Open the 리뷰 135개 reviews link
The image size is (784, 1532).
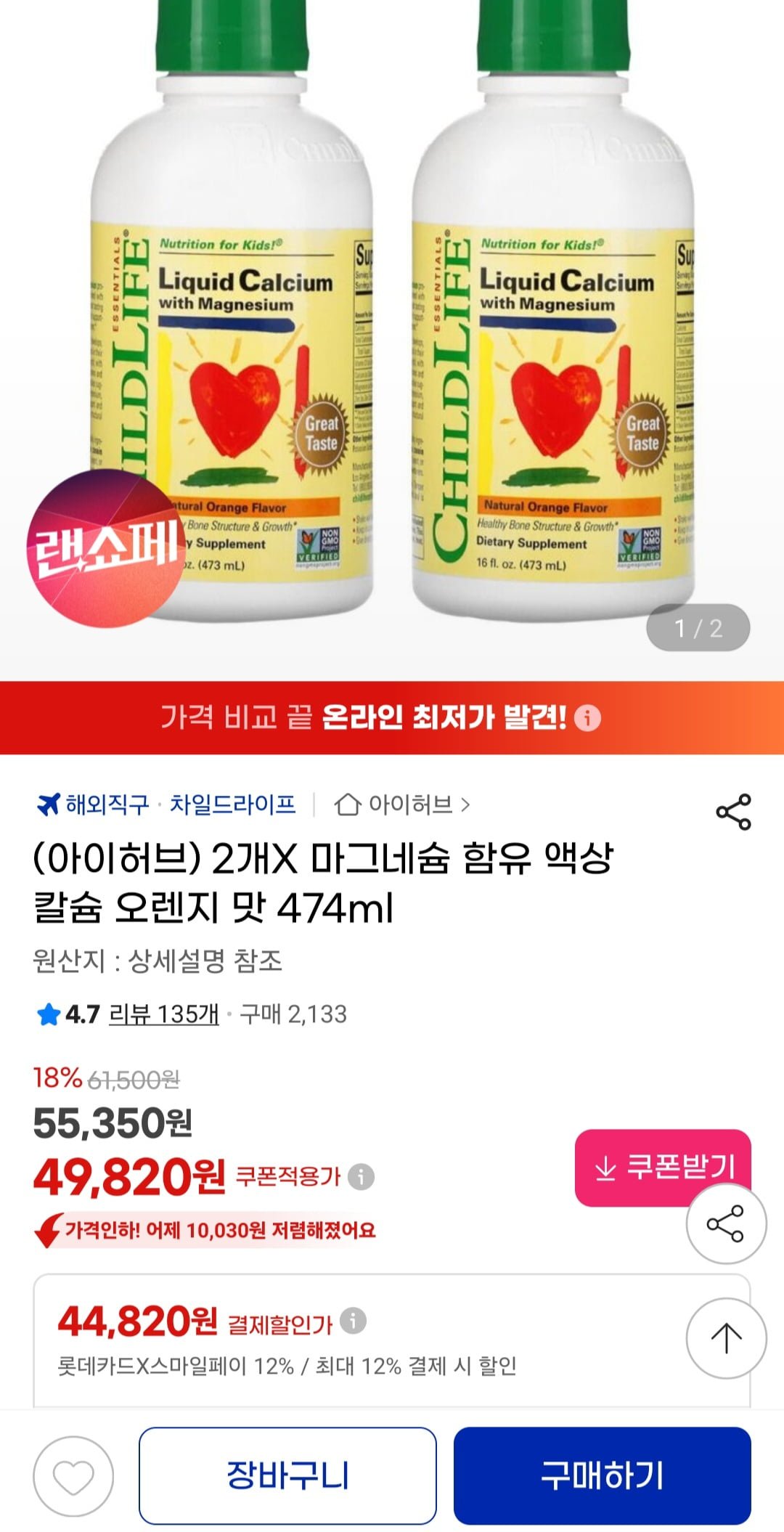163,1014
